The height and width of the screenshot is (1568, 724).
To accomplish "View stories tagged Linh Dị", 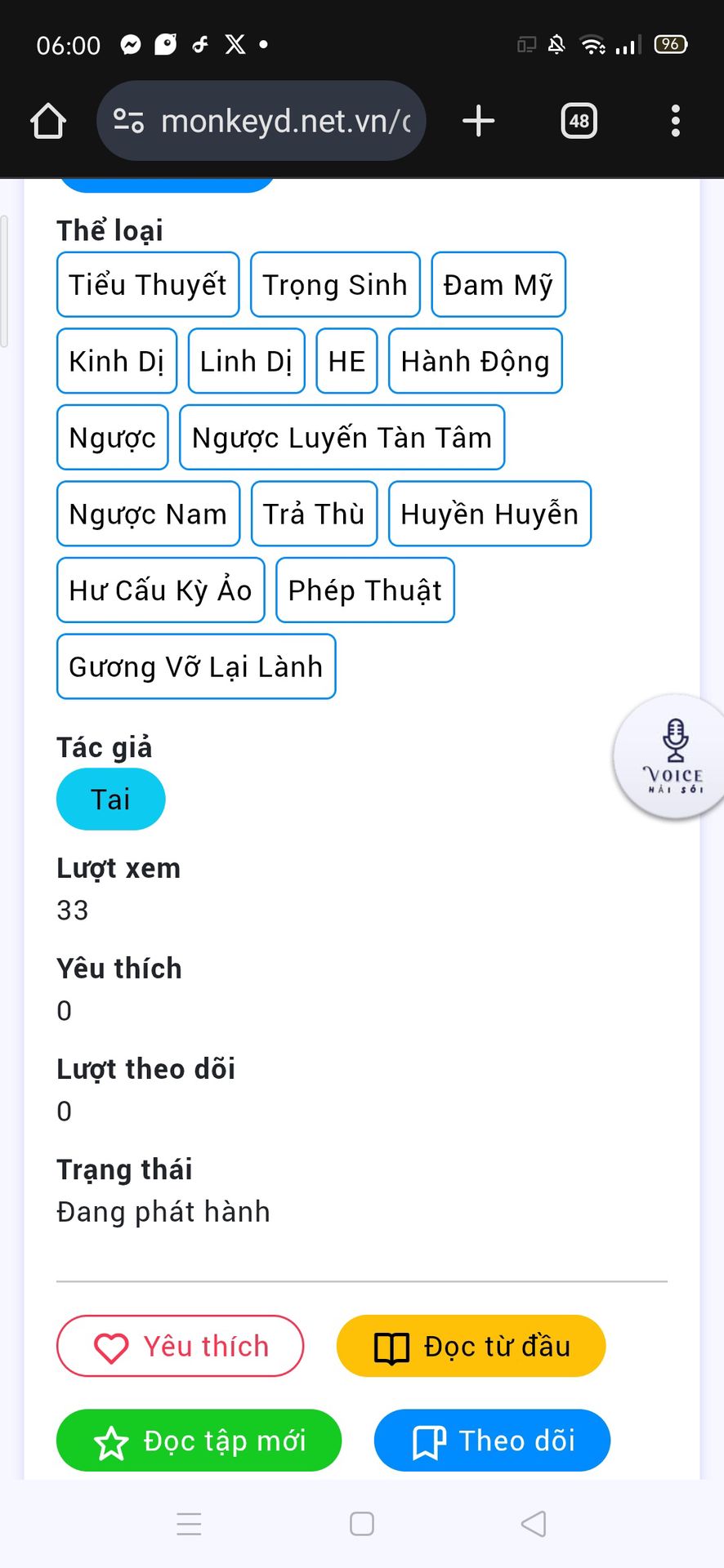I will point(246,361).
